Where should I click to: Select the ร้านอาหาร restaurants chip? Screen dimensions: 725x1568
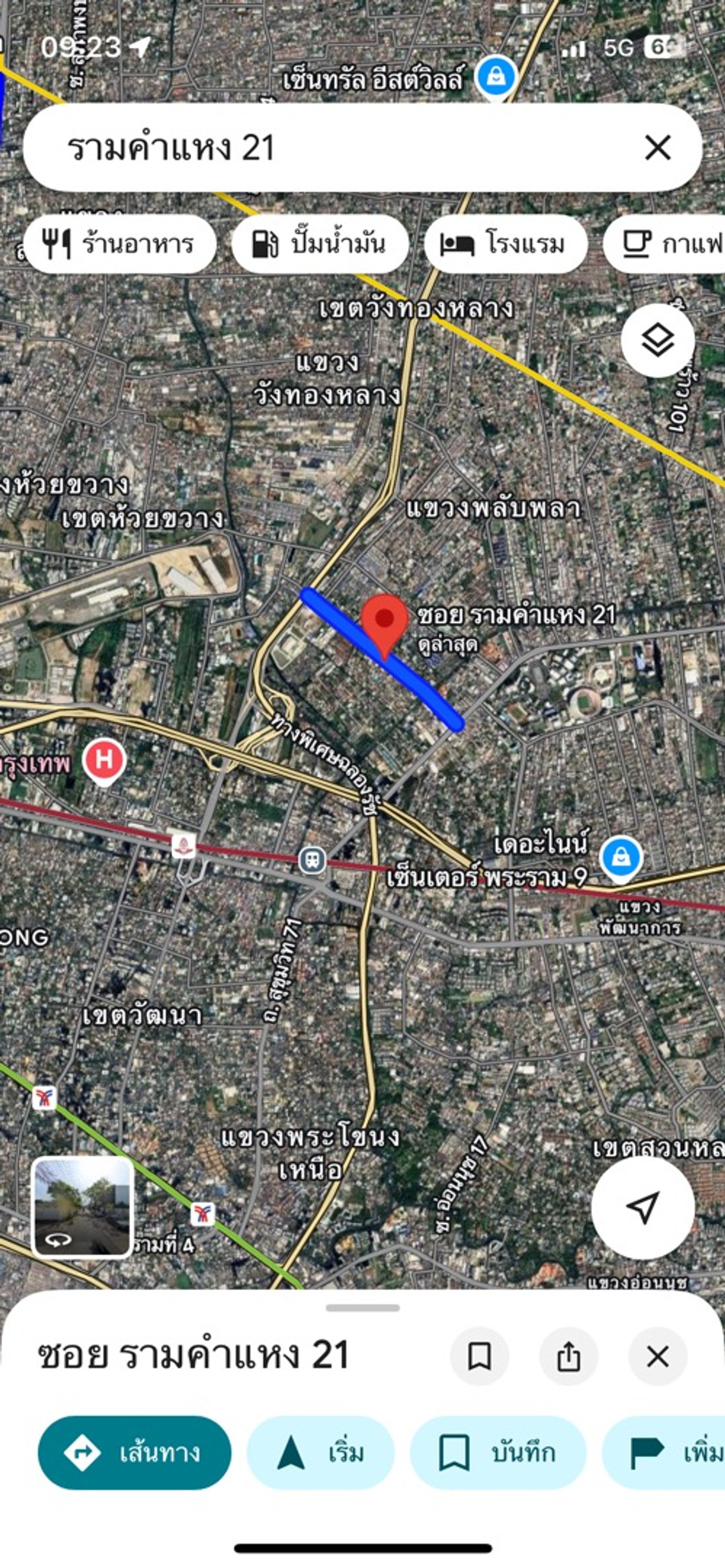[120, 244]
